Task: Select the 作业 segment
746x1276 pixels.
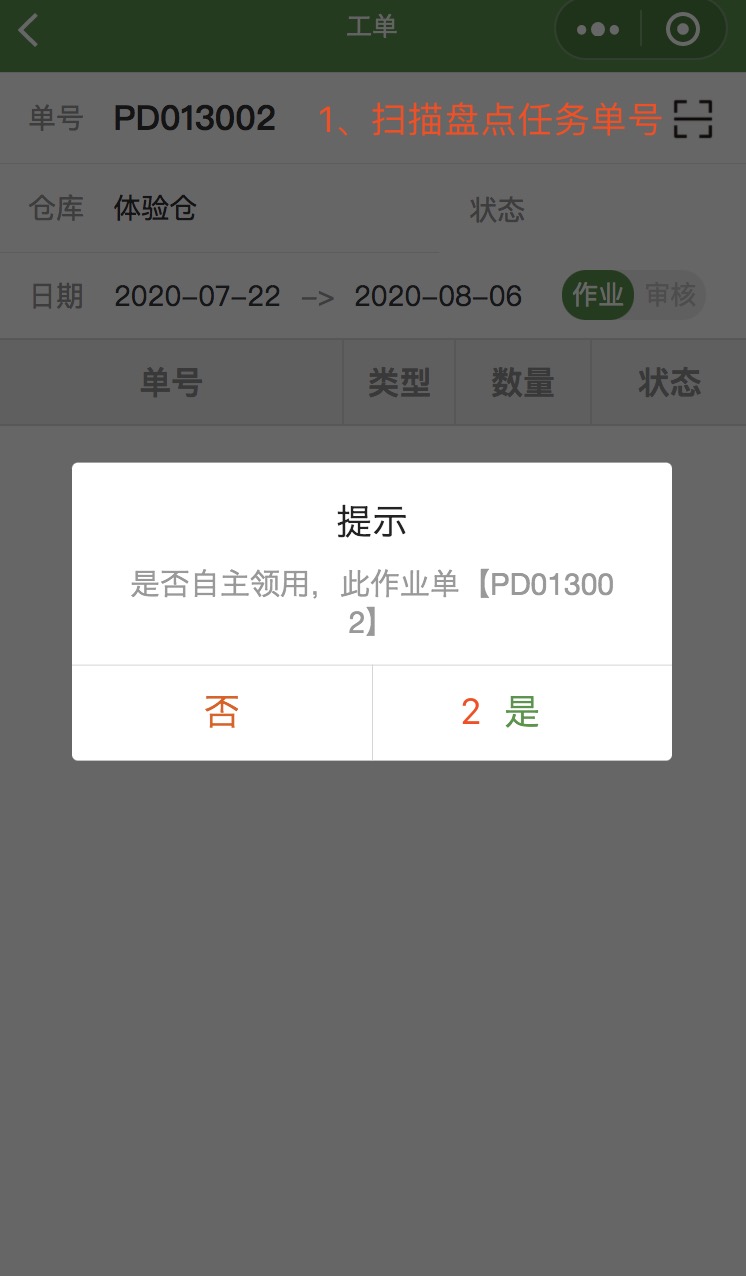Action: (x=598, y=296)
